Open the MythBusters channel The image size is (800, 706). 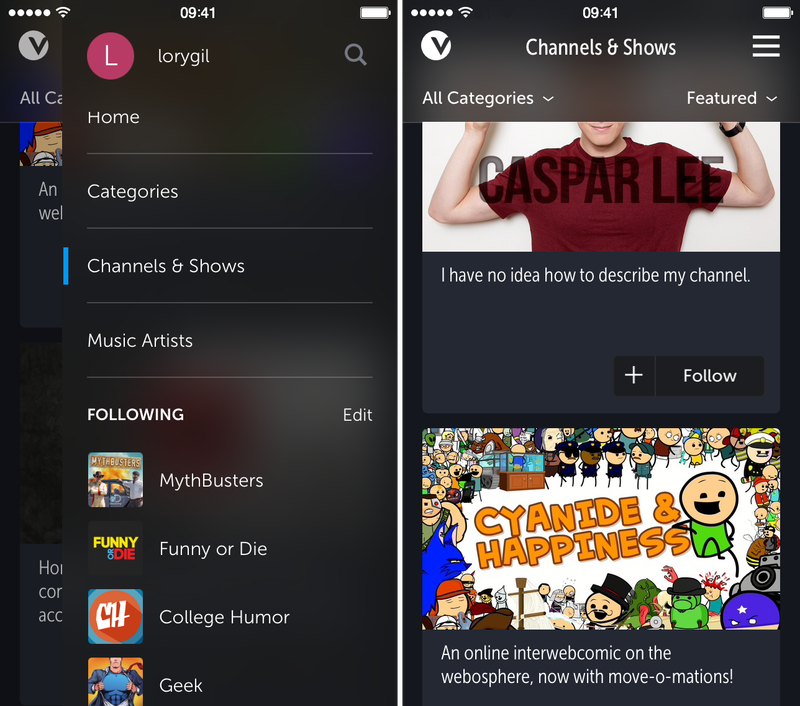(211, 480)
